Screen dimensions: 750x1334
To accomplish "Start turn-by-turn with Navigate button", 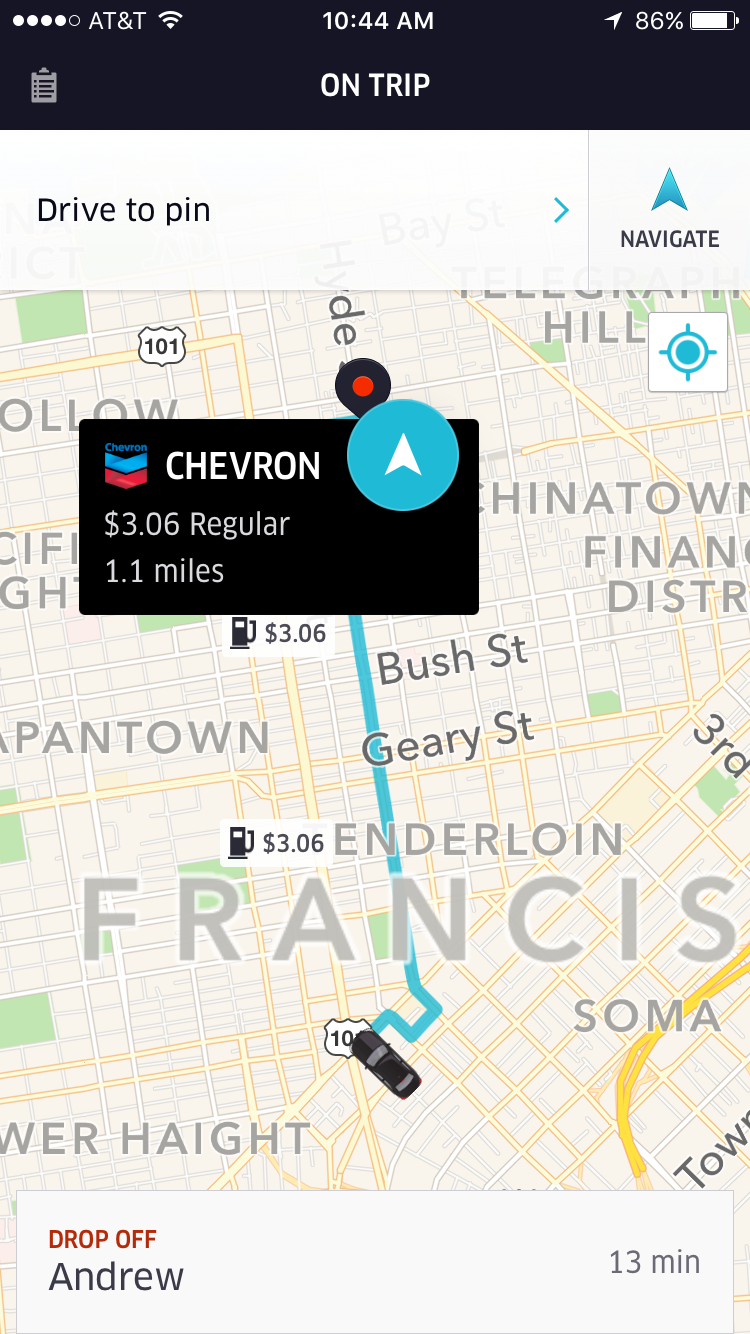I will (669, 210).
